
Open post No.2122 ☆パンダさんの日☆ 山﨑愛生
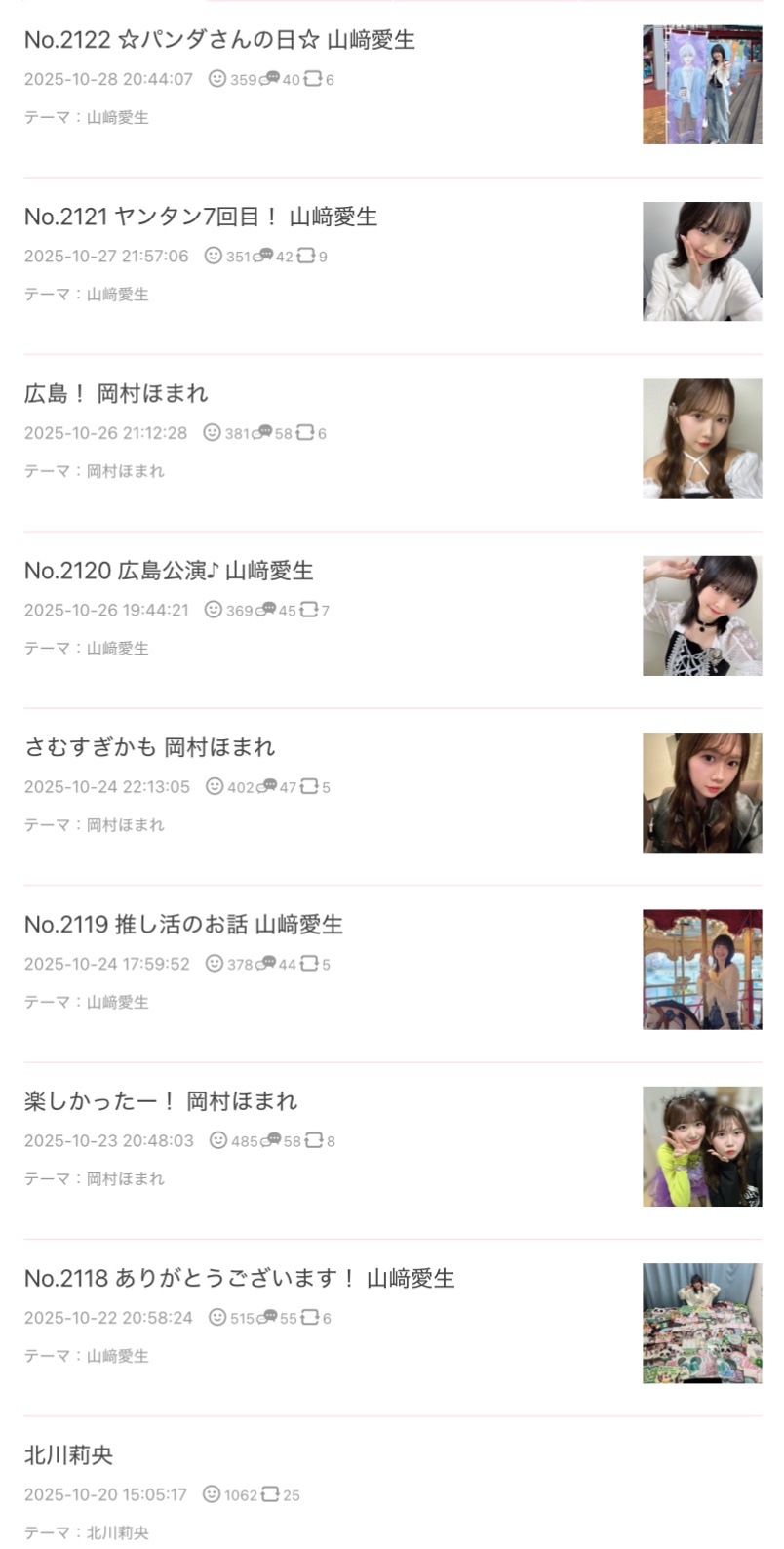click(219, 40)
